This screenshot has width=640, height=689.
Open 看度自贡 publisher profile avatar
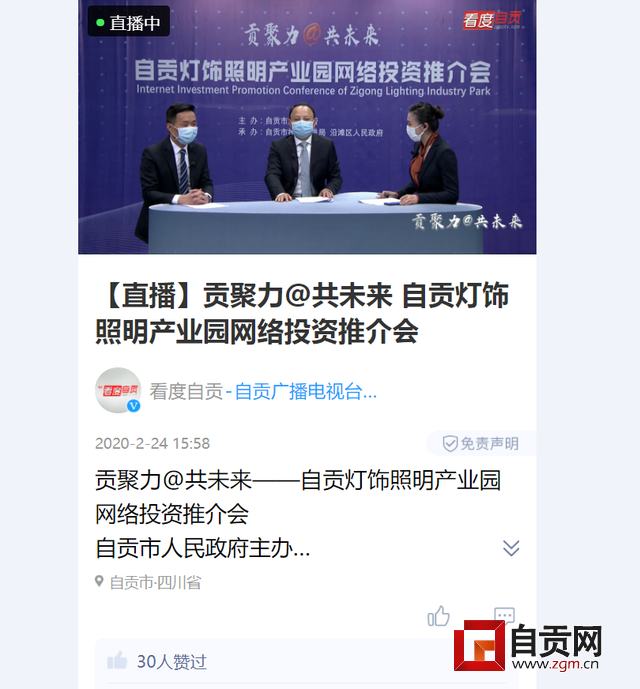(x=117, y=391)
